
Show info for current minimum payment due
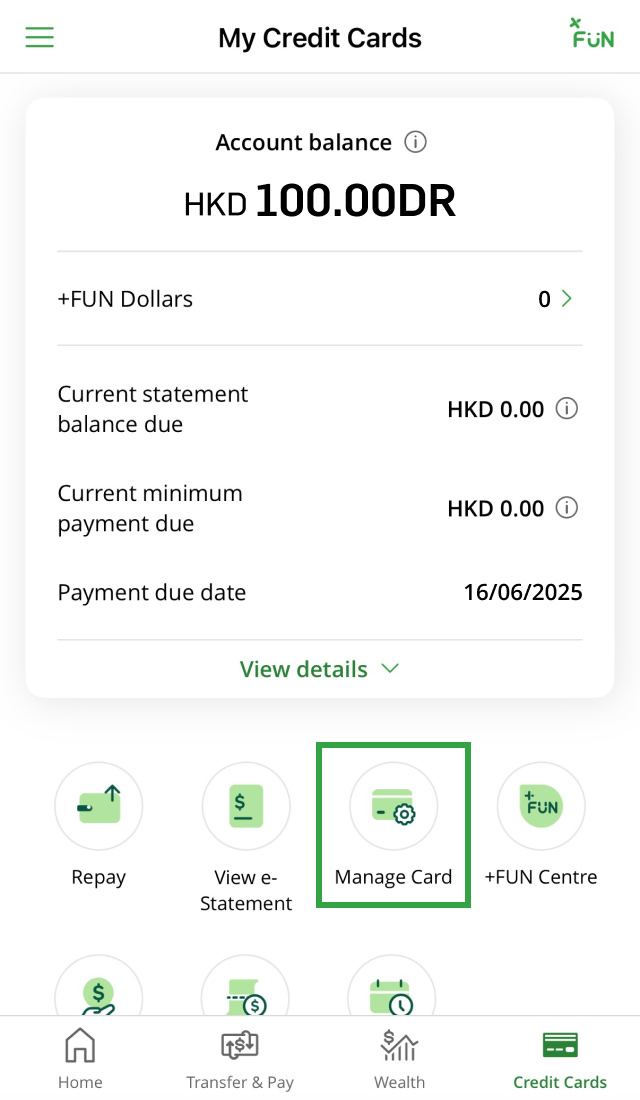(567, 507)
